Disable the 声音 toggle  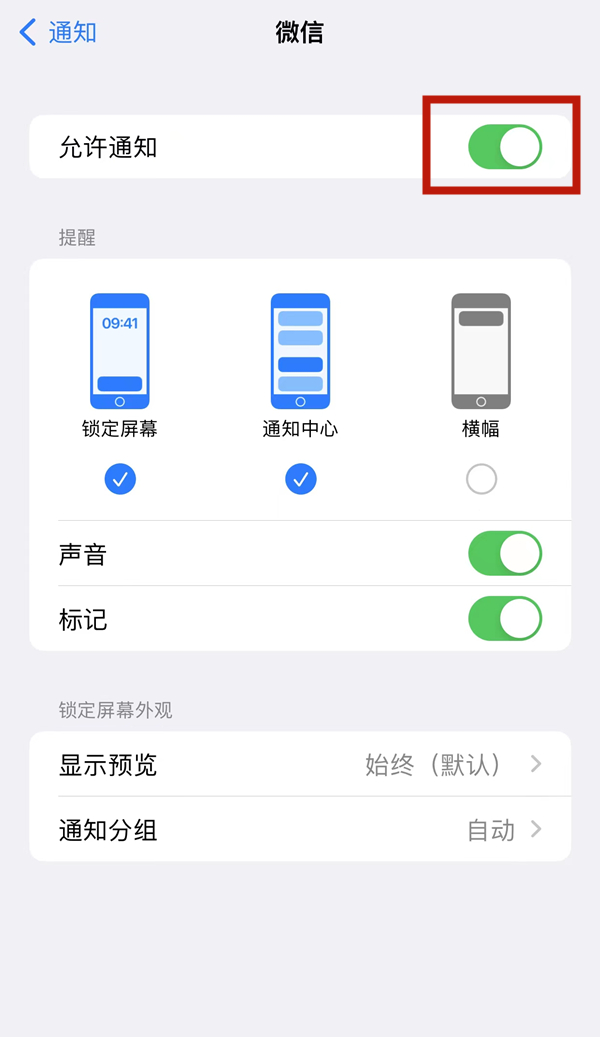pos(504,553)
